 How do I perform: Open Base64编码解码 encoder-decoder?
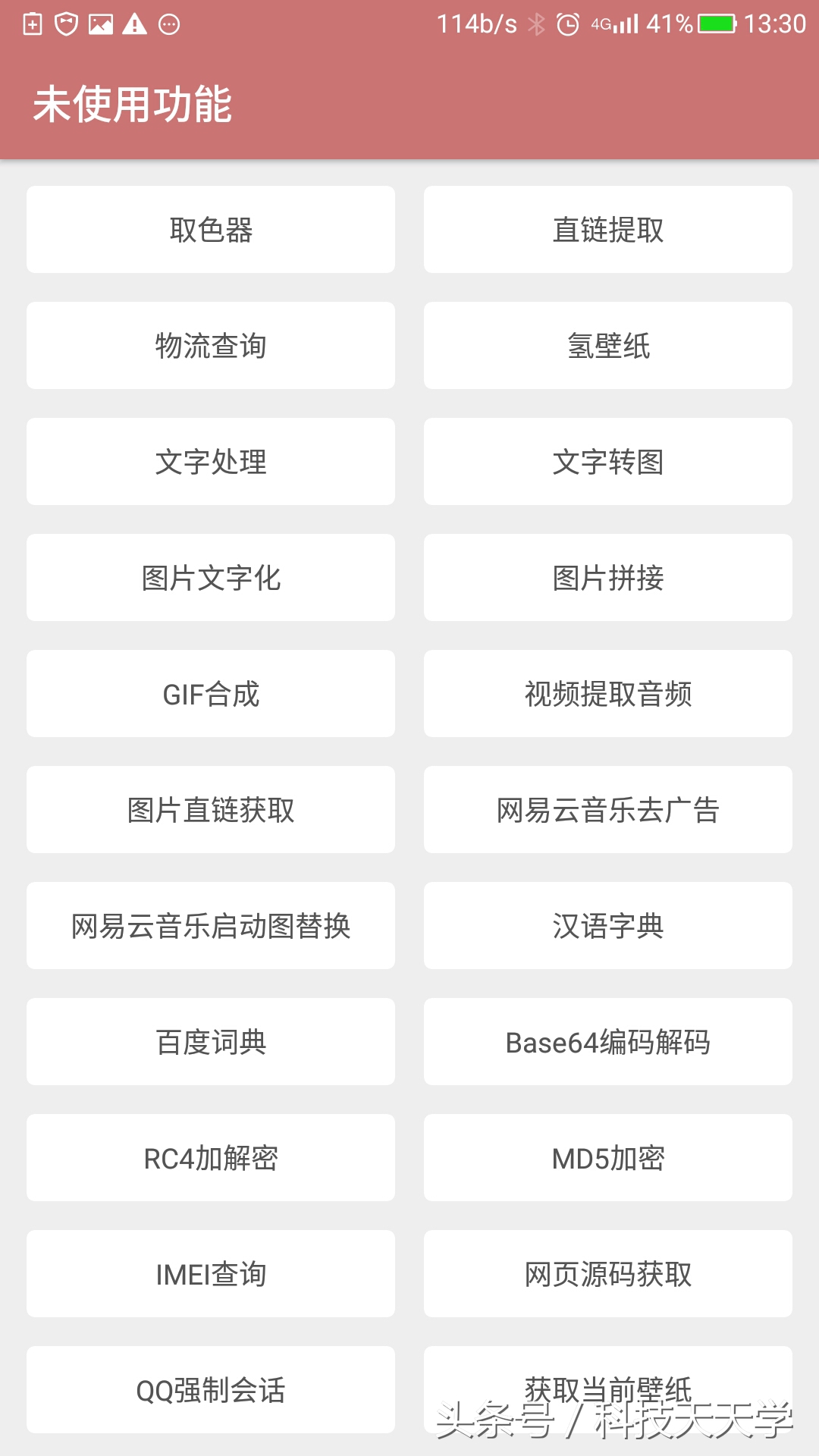click(x=607, y=1041)
